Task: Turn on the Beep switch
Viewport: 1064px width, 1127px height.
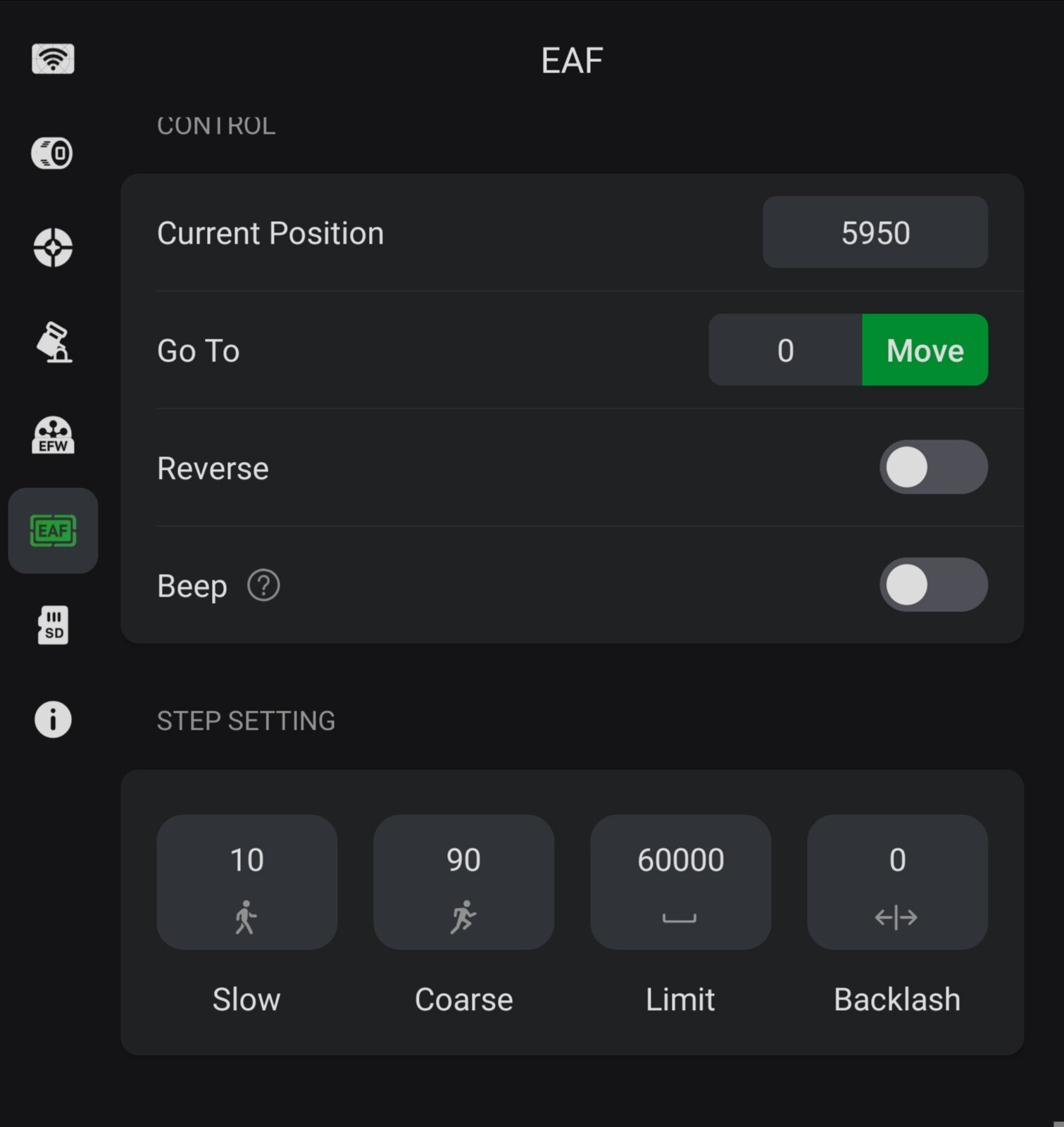Action: (x=932, y=585)
